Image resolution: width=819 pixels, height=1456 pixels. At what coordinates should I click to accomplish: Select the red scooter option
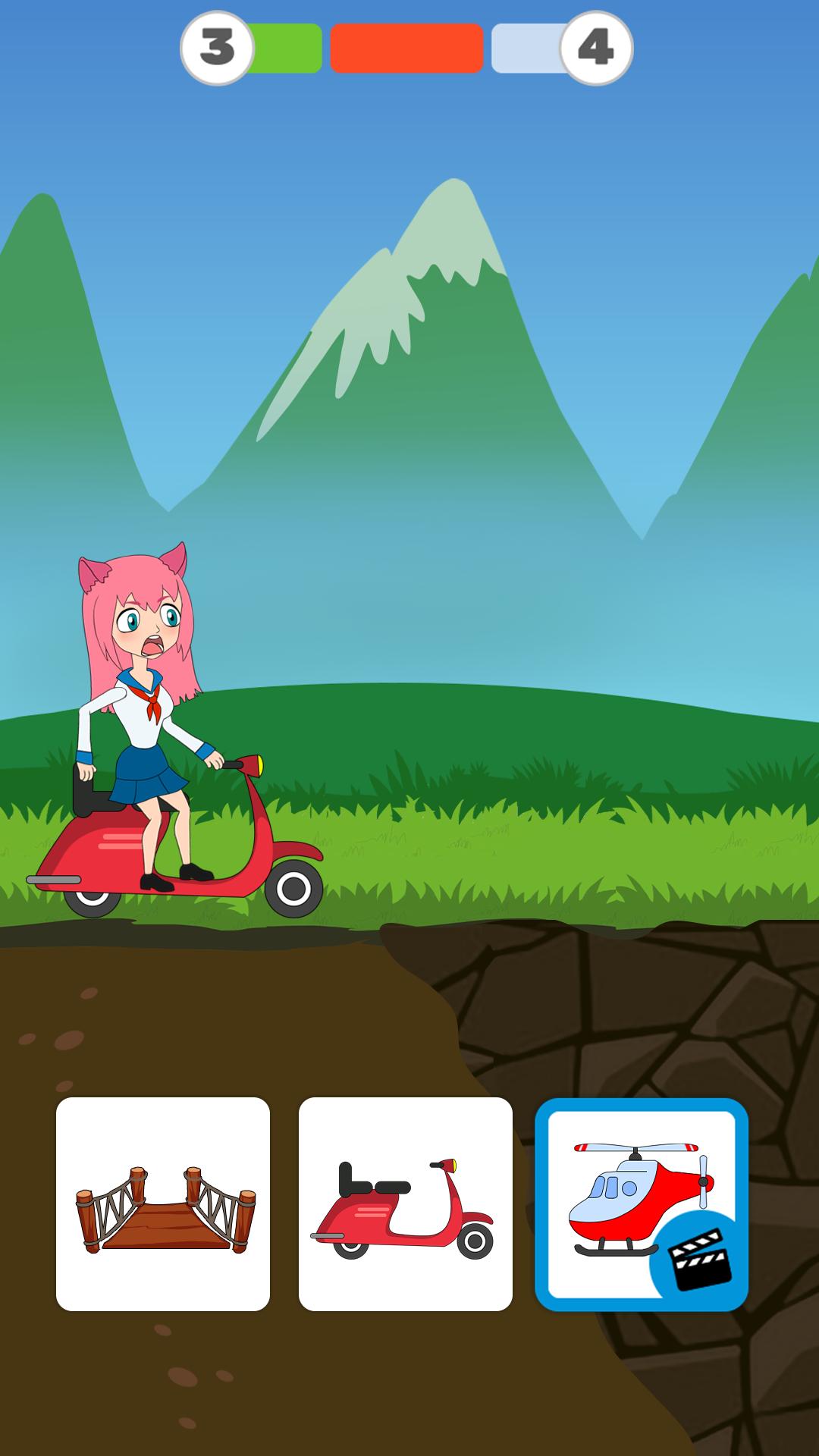click(406, 1204)
